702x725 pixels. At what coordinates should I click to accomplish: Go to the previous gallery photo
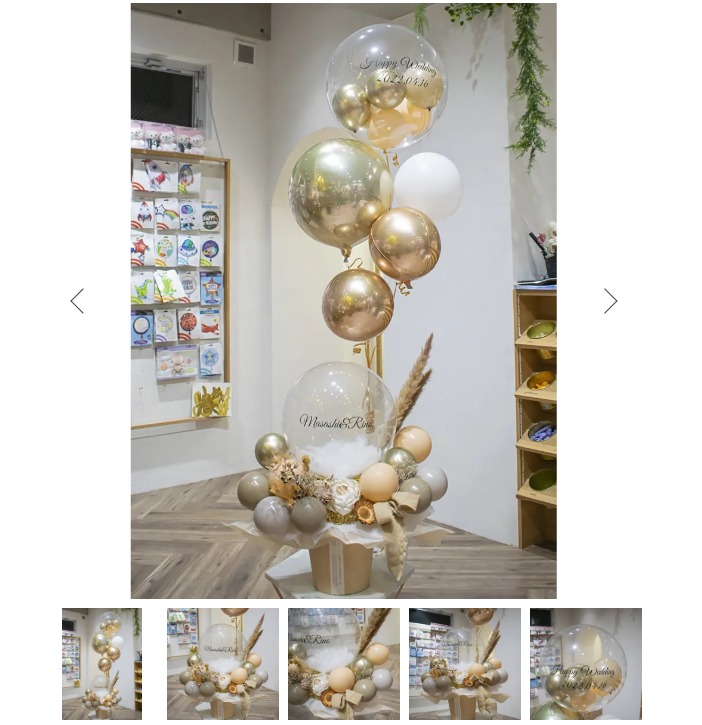77,301
